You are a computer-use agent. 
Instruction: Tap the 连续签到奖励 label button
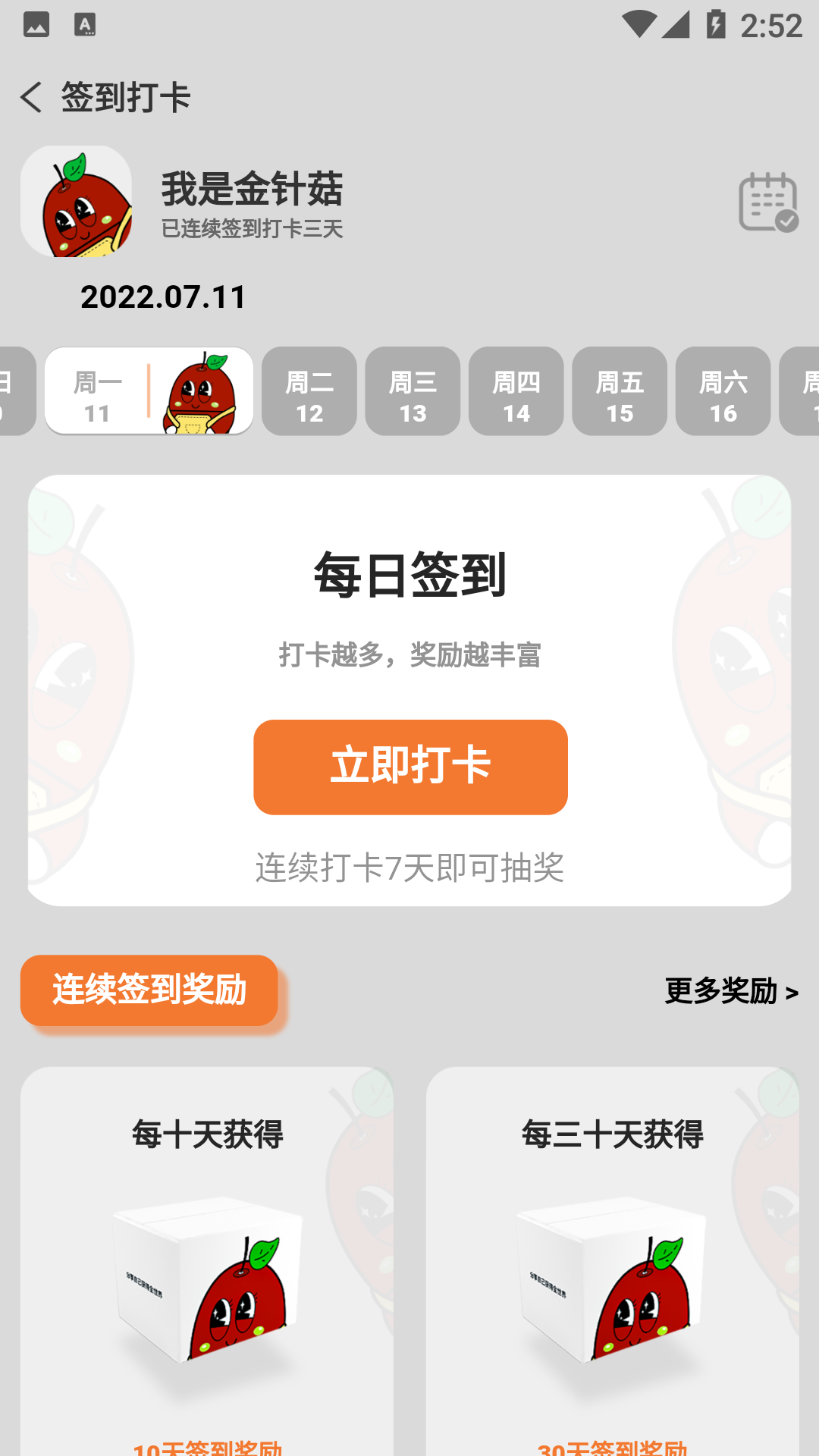point(149,990)
